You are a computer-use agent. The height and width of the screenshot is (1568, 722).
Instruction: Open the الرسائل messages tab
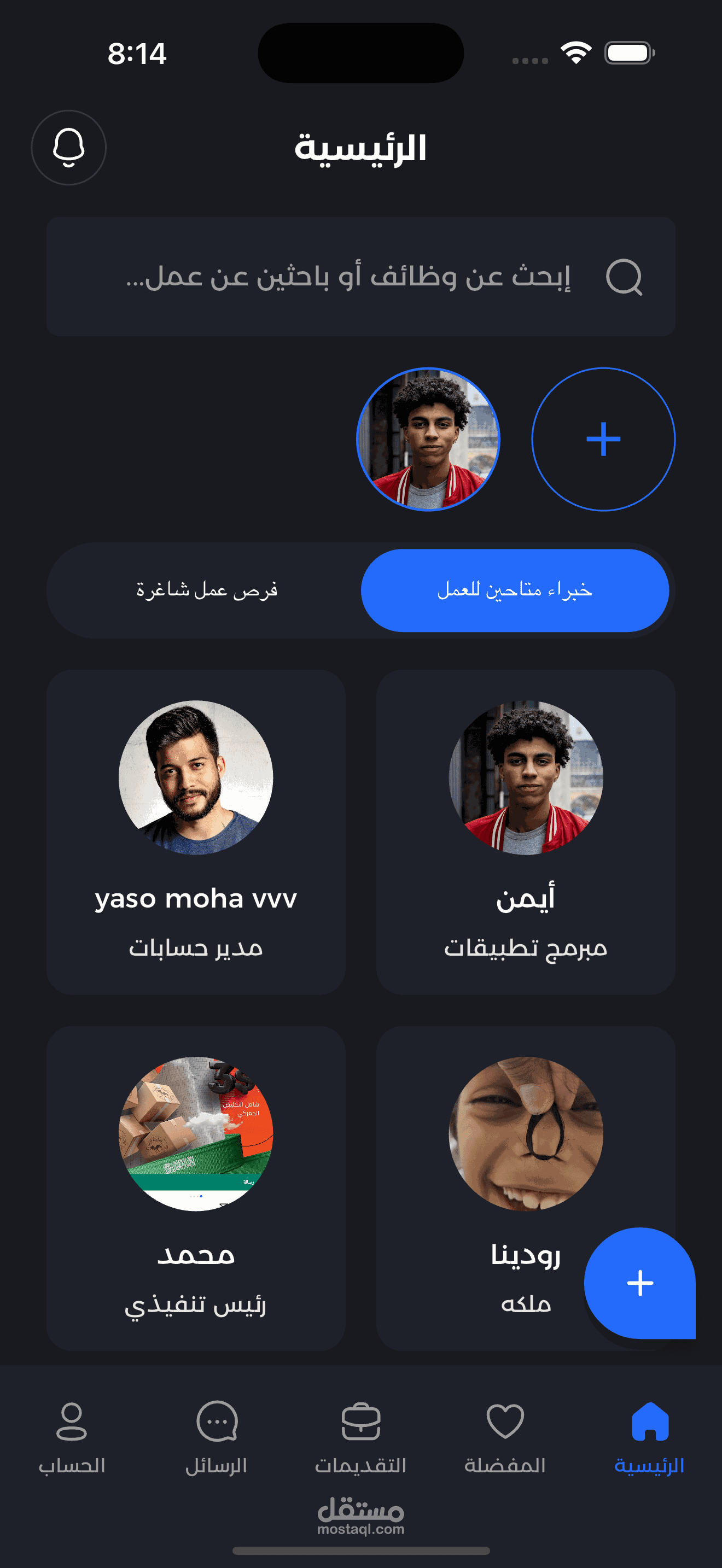click(x=216, y=1437)
